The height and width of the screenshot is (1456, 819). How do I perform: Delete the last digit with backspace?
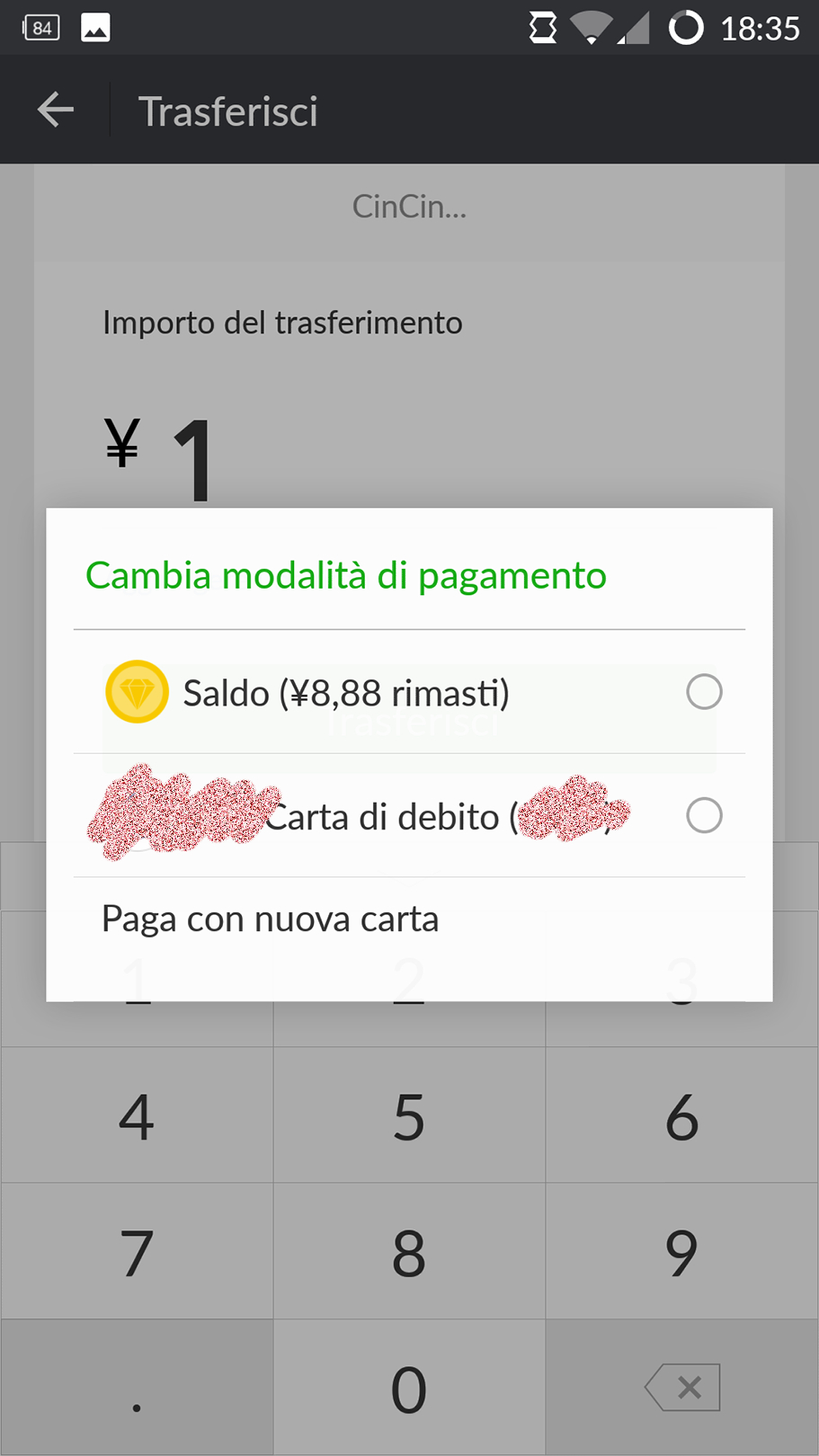tap(682, 1388)
